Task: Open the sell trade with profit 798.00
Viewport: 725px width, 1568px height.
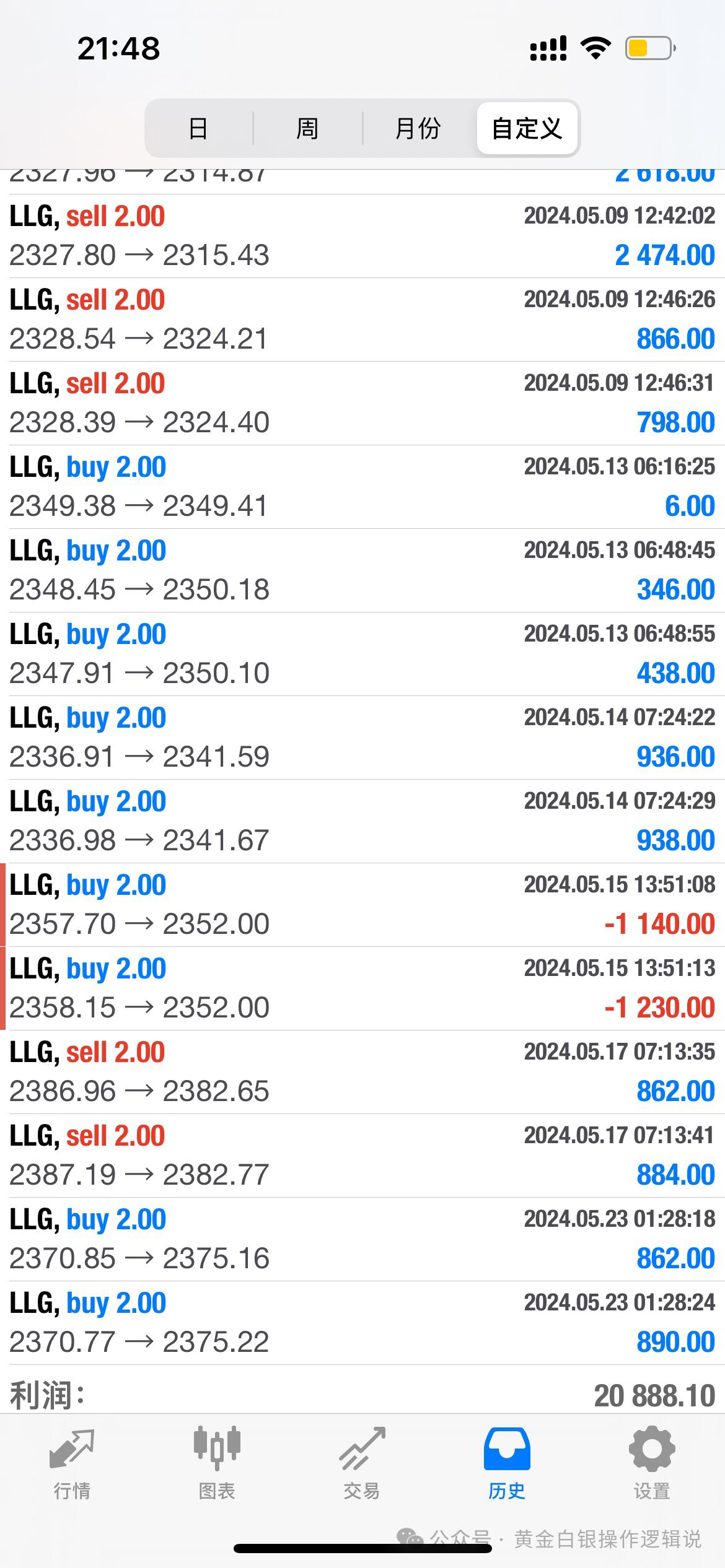Action: tap(362, 403)
